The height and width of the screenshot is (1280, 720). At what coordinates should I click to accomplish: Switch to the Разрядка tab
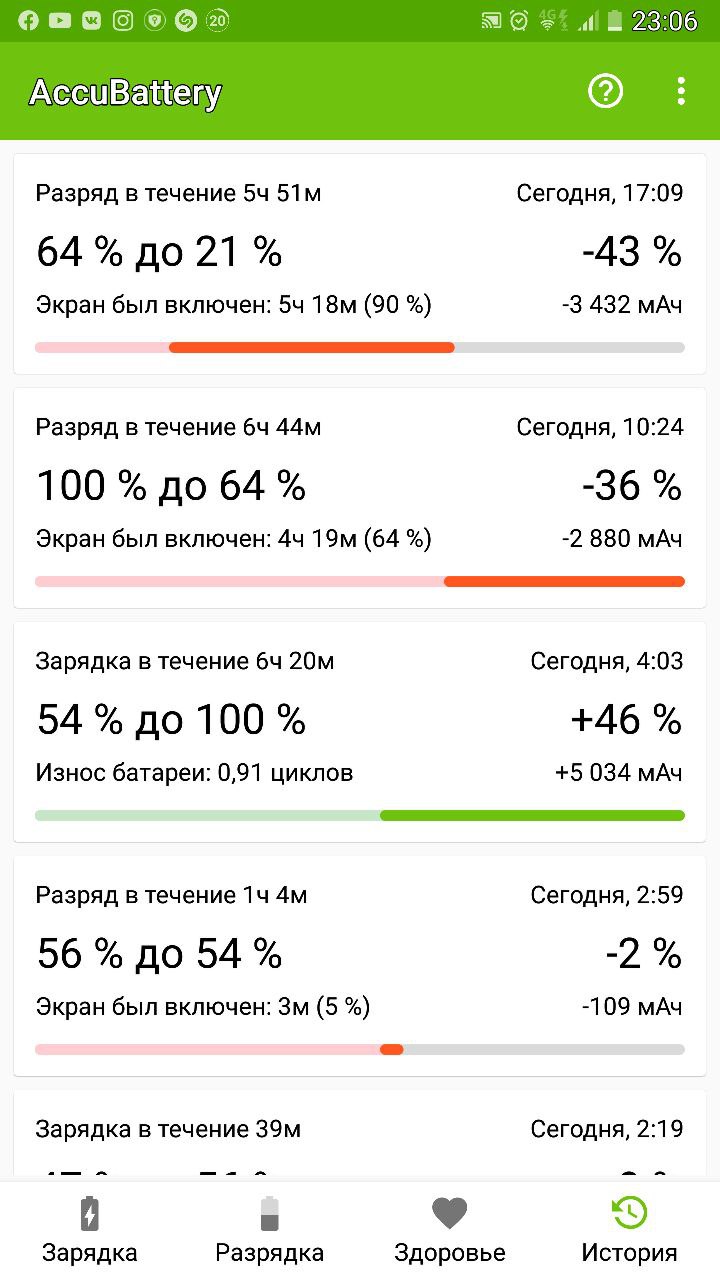(270, 1230)
